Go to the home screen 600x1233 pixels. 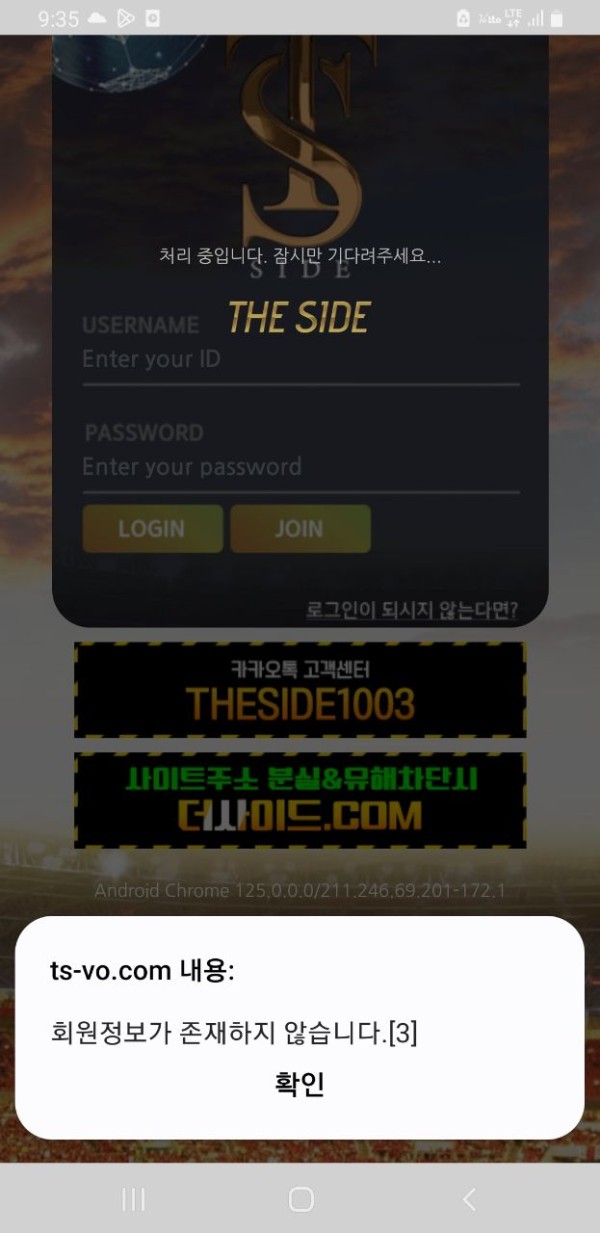[x=300, y=1199]
